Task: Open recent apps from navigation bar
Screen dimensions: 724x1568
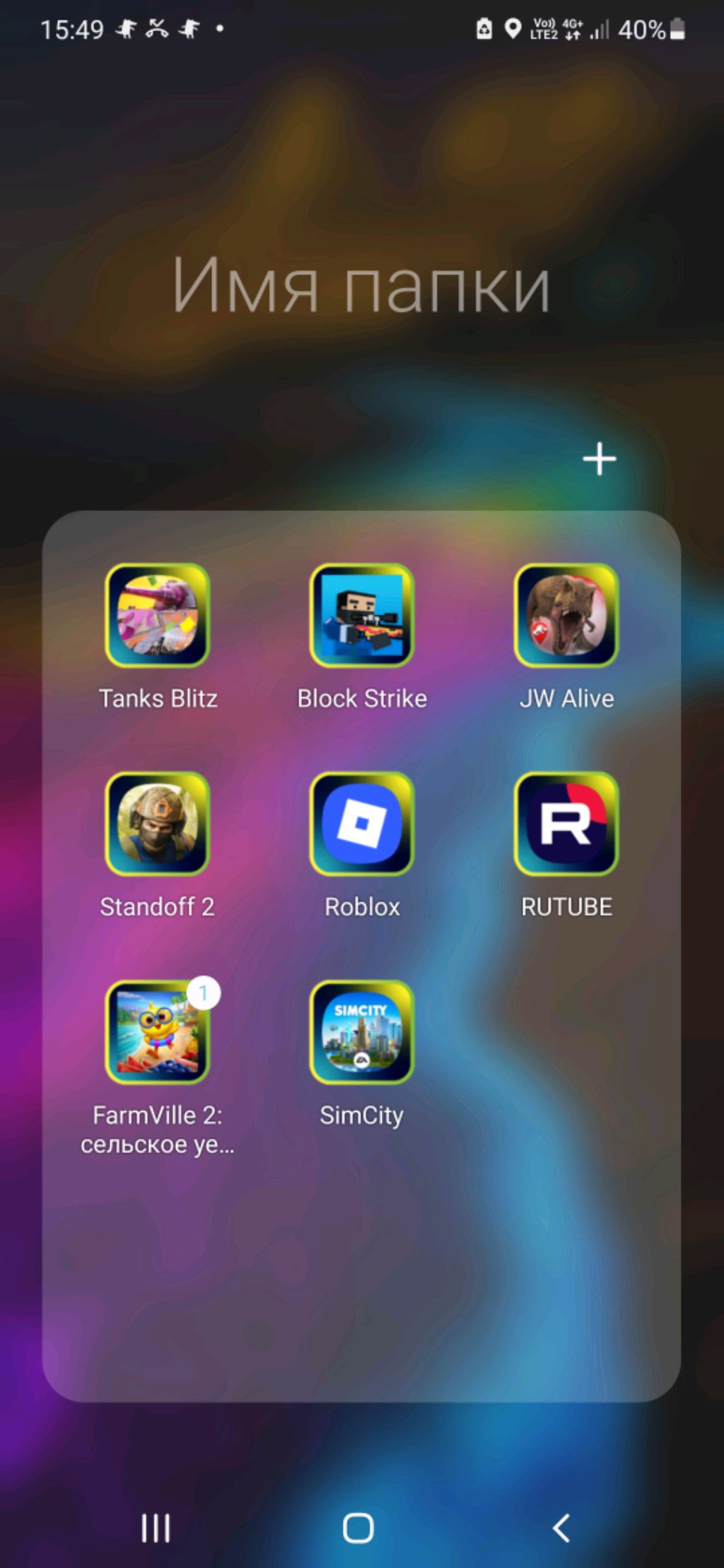Action: (x=156, y=1528)
